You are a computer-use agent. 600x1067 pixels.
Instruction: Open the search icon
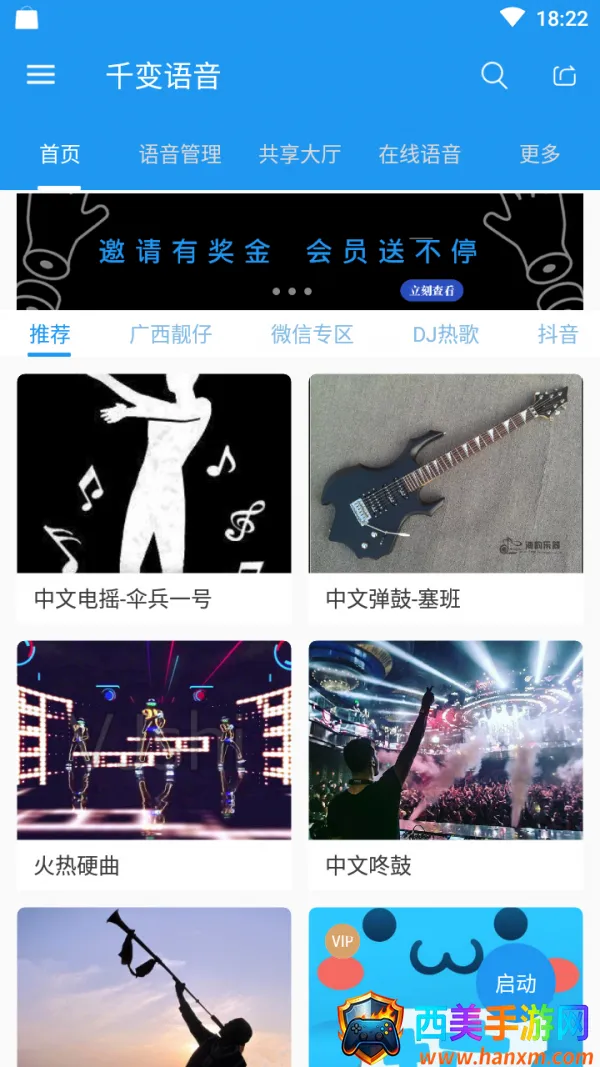(494, 75)
